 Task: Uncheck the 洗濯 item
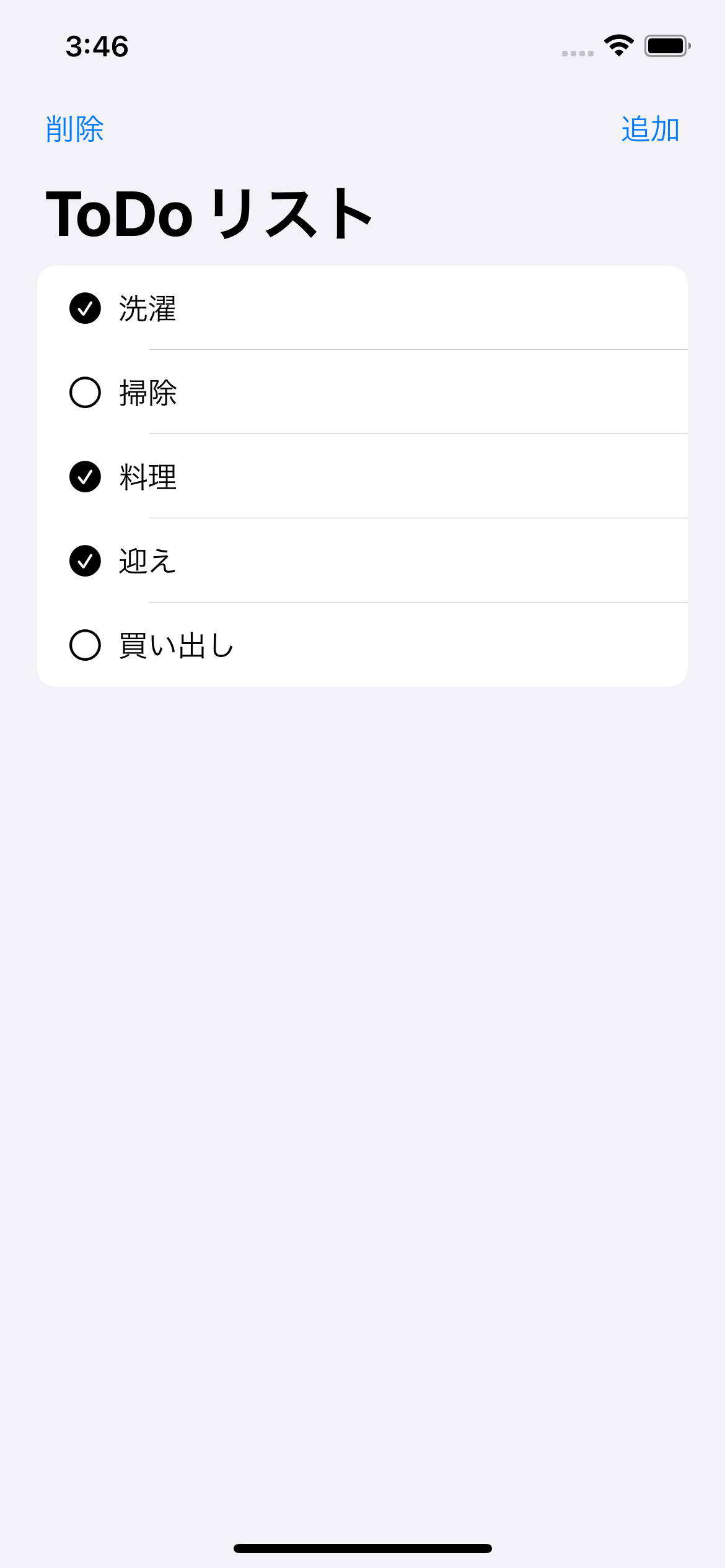pyautogui.click(x=85, y=308)
